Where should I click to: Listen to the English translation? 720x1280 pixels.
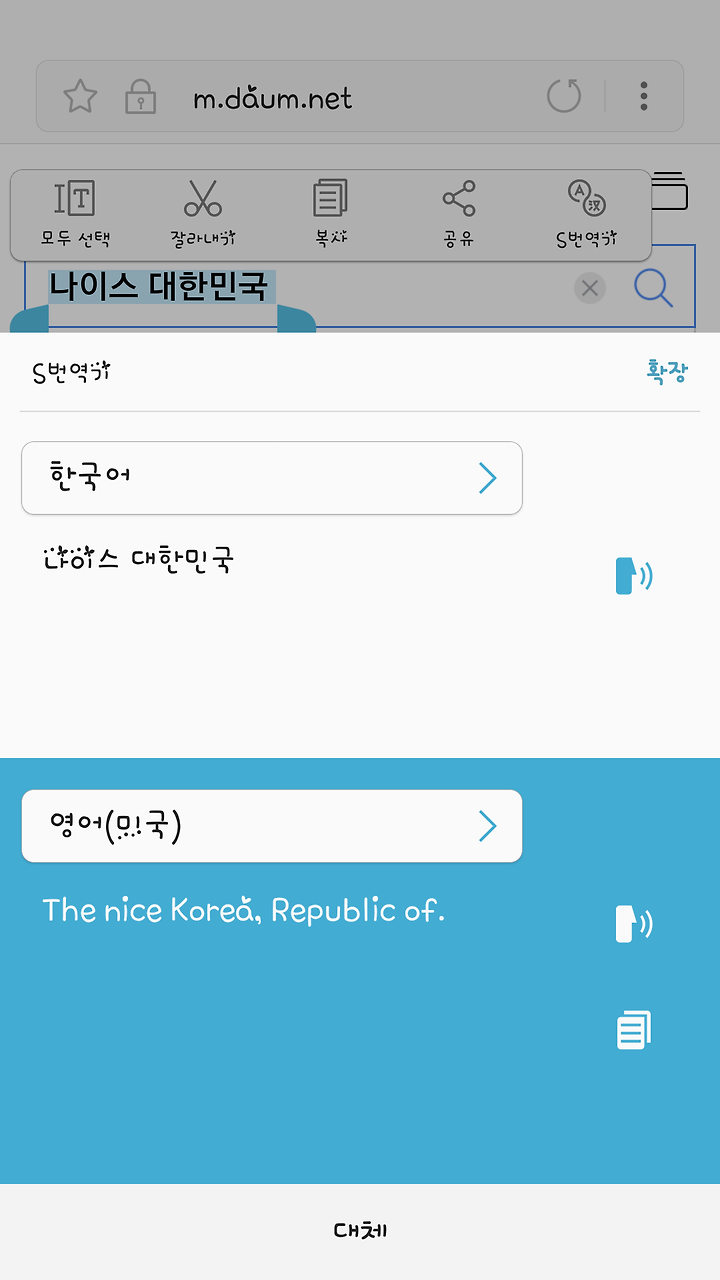(x=633, y=924)
